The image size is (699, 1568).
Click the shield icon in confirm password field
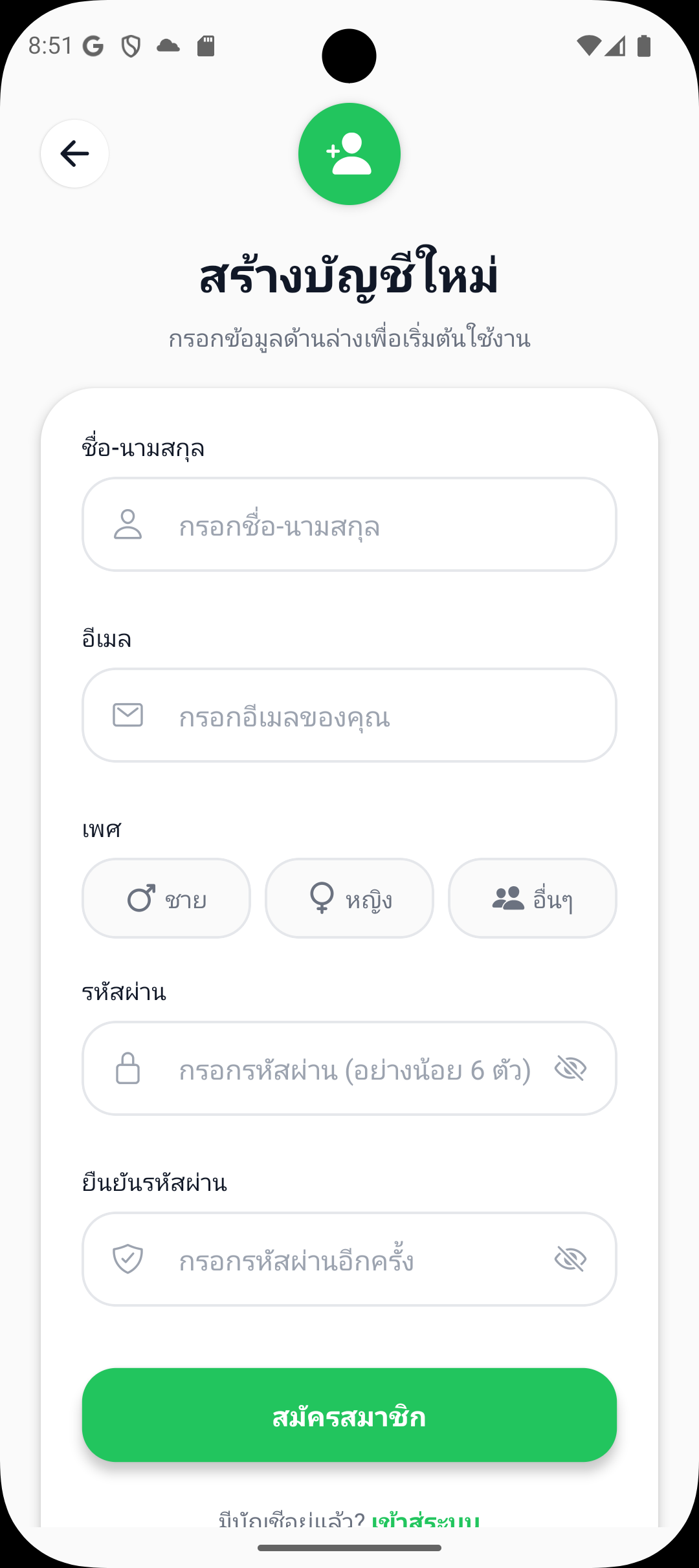click(129, 1259)
